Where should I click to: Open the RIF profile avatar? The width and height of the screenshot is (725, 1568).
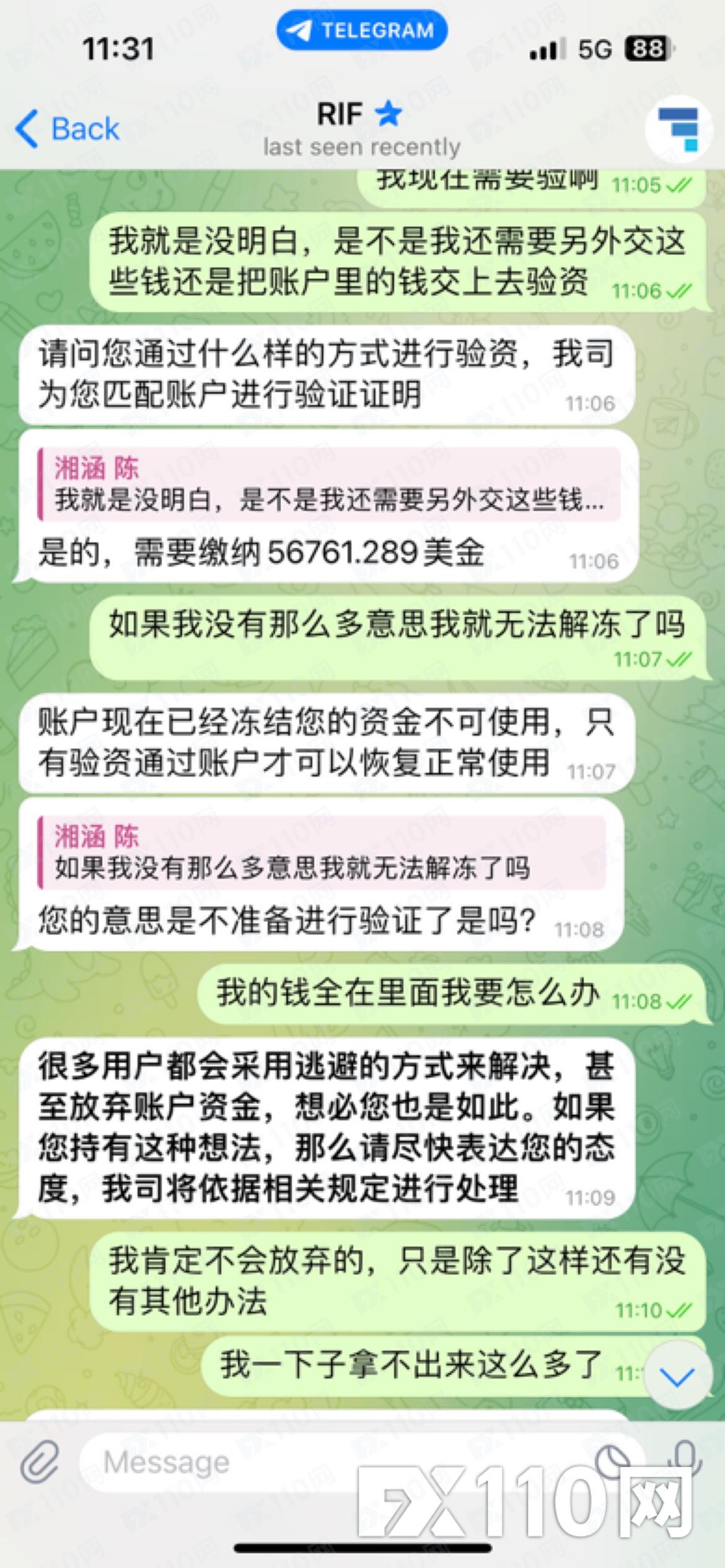point(678,129)
